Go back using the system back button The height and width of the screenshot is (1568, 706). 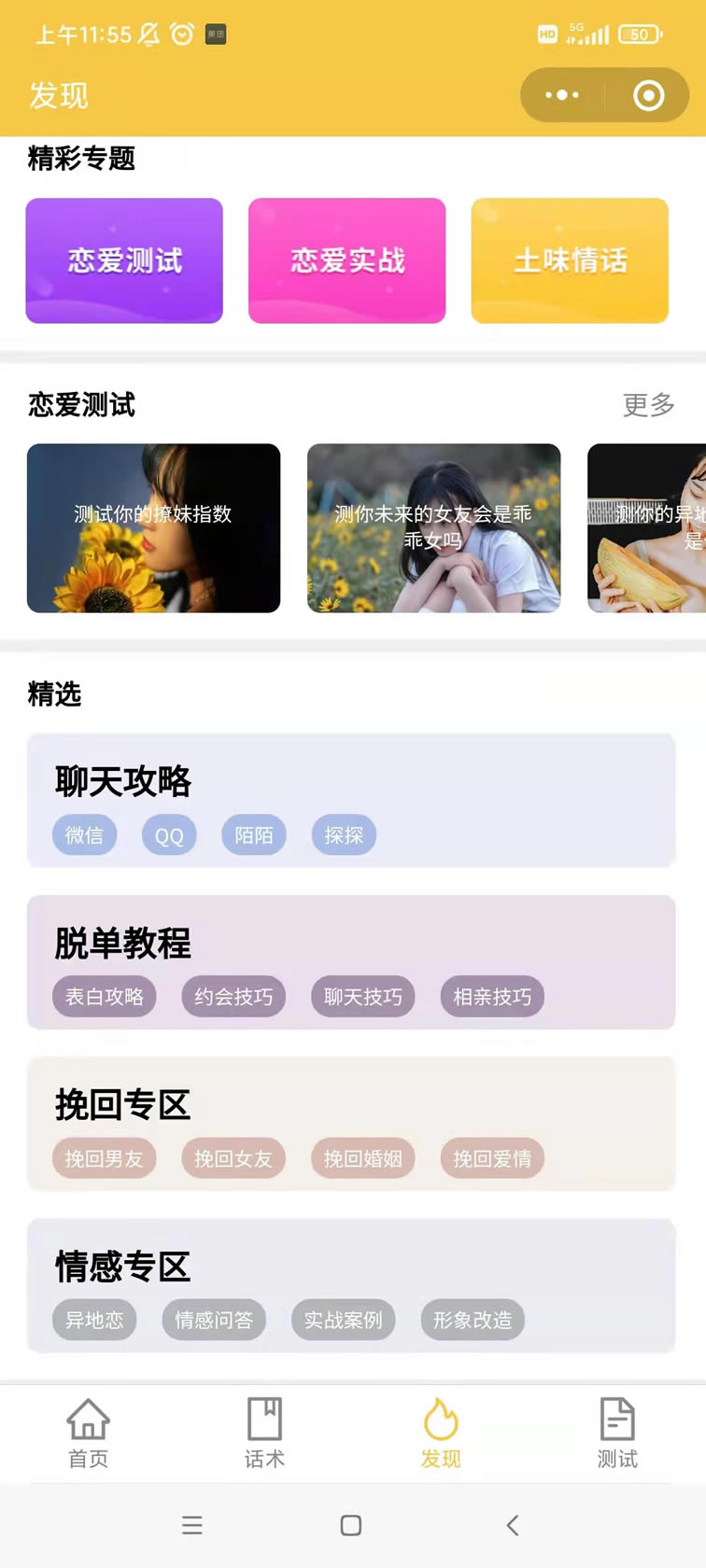[512, 1525]
